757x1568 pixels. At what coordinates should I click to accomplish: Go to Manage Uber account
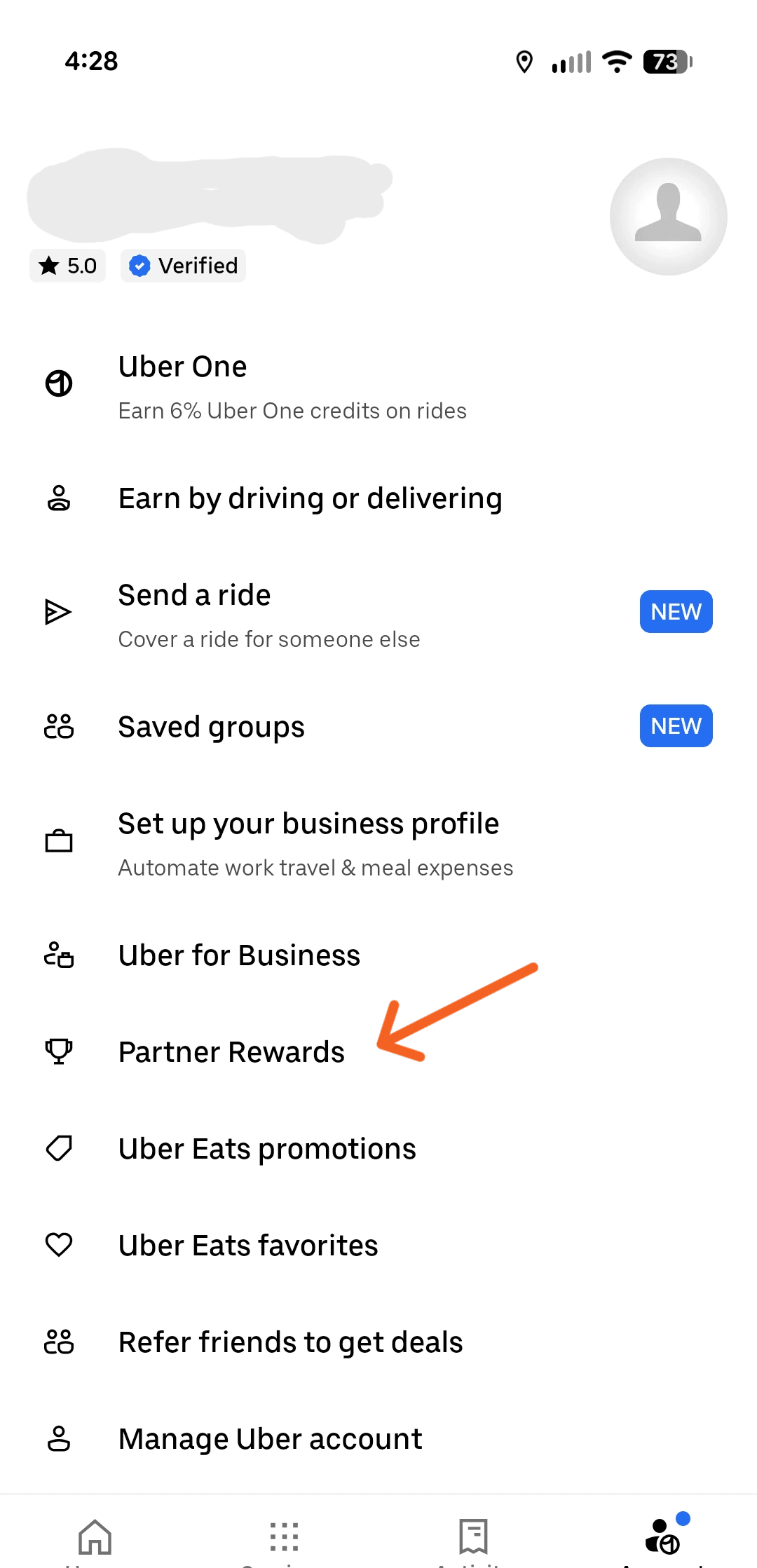270,1439
